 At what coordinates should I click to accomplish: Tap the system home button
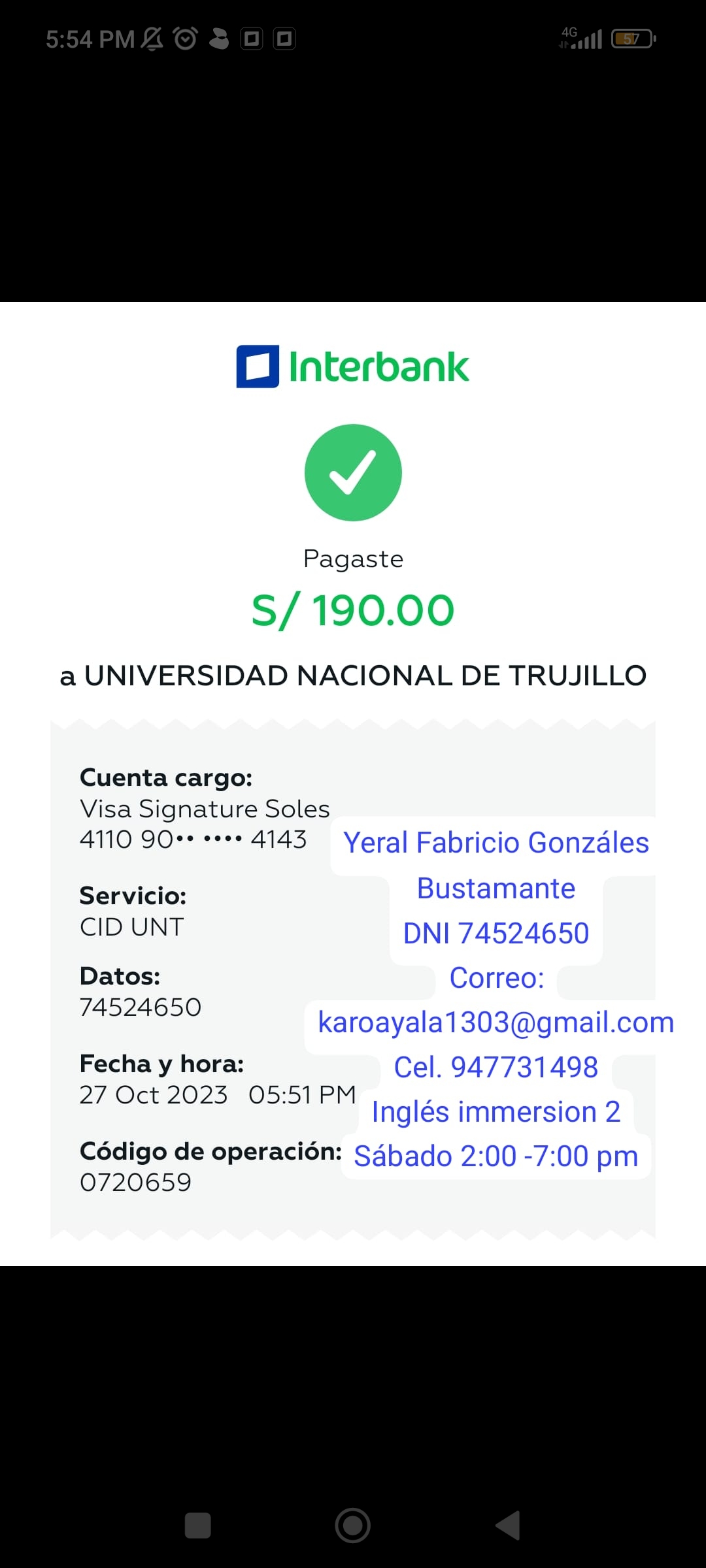(x=353, y=1526)
